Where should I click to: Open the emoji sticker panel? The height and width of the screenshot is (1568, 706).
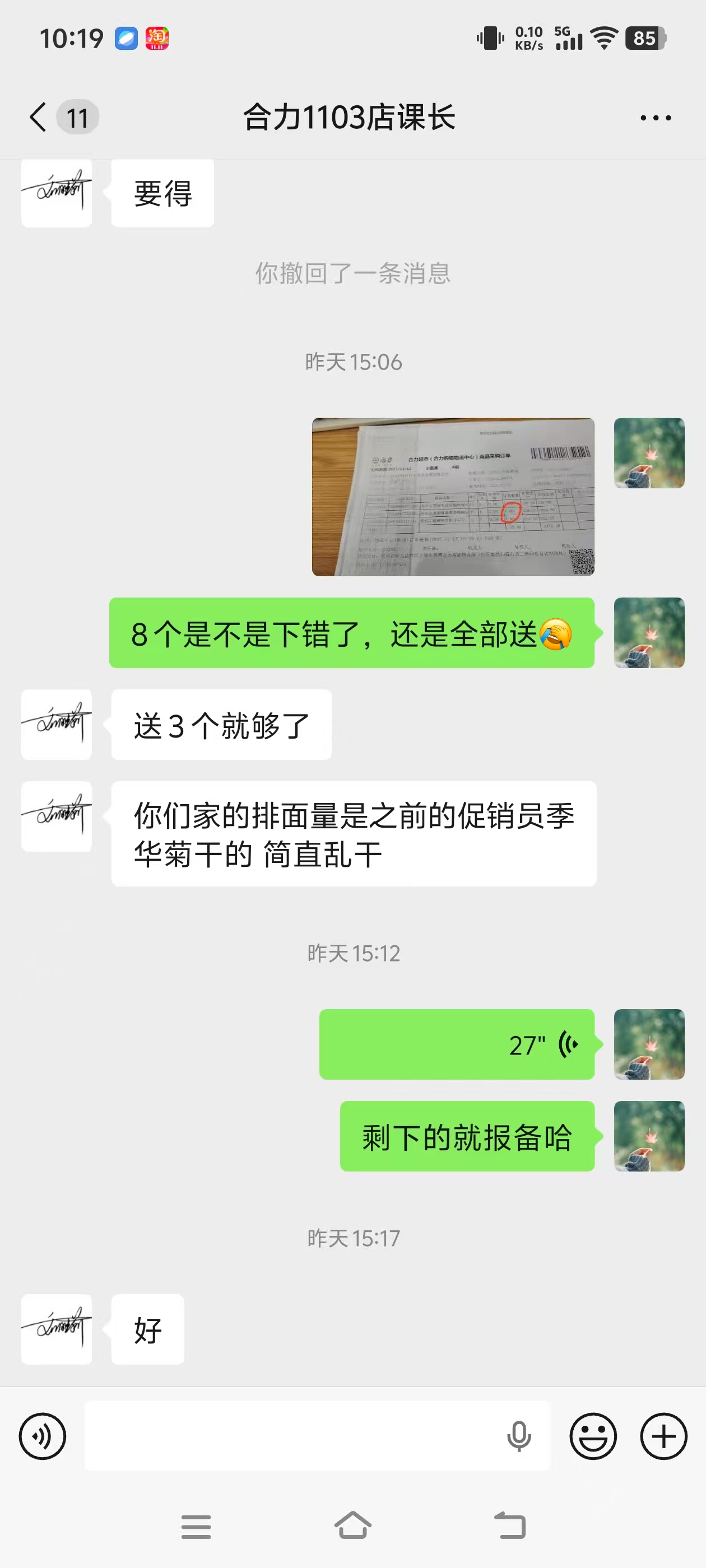pyautogui.click(x=593, y=1436)
